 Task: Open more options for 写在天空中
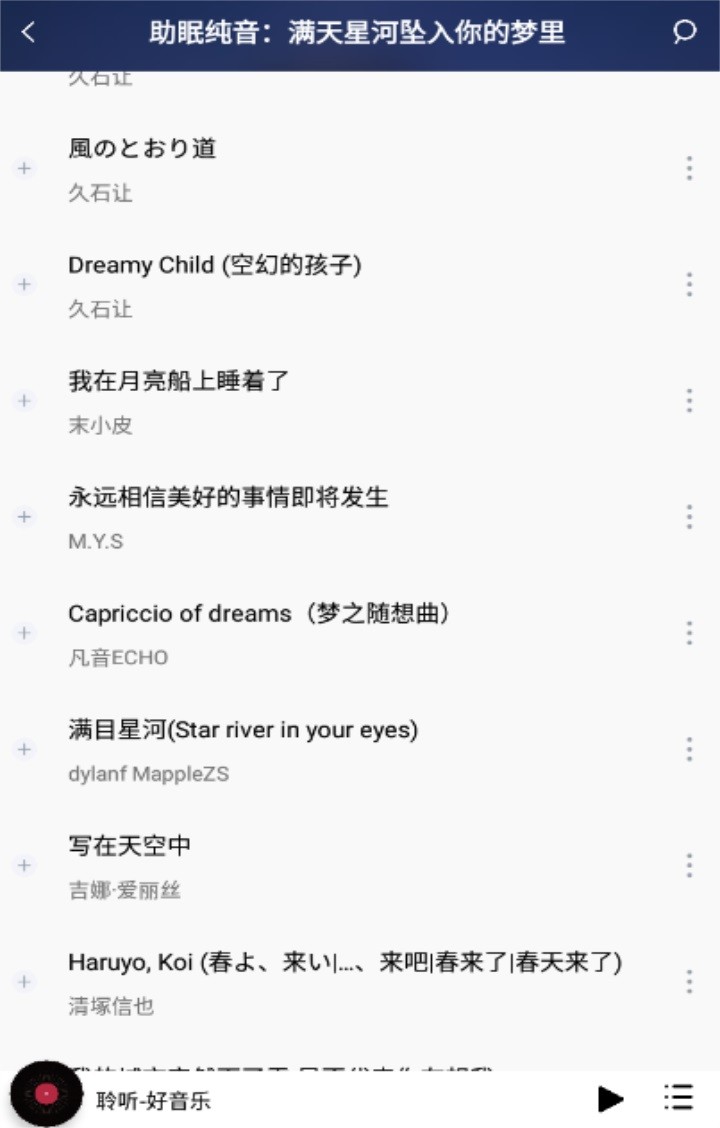[689, 864]
